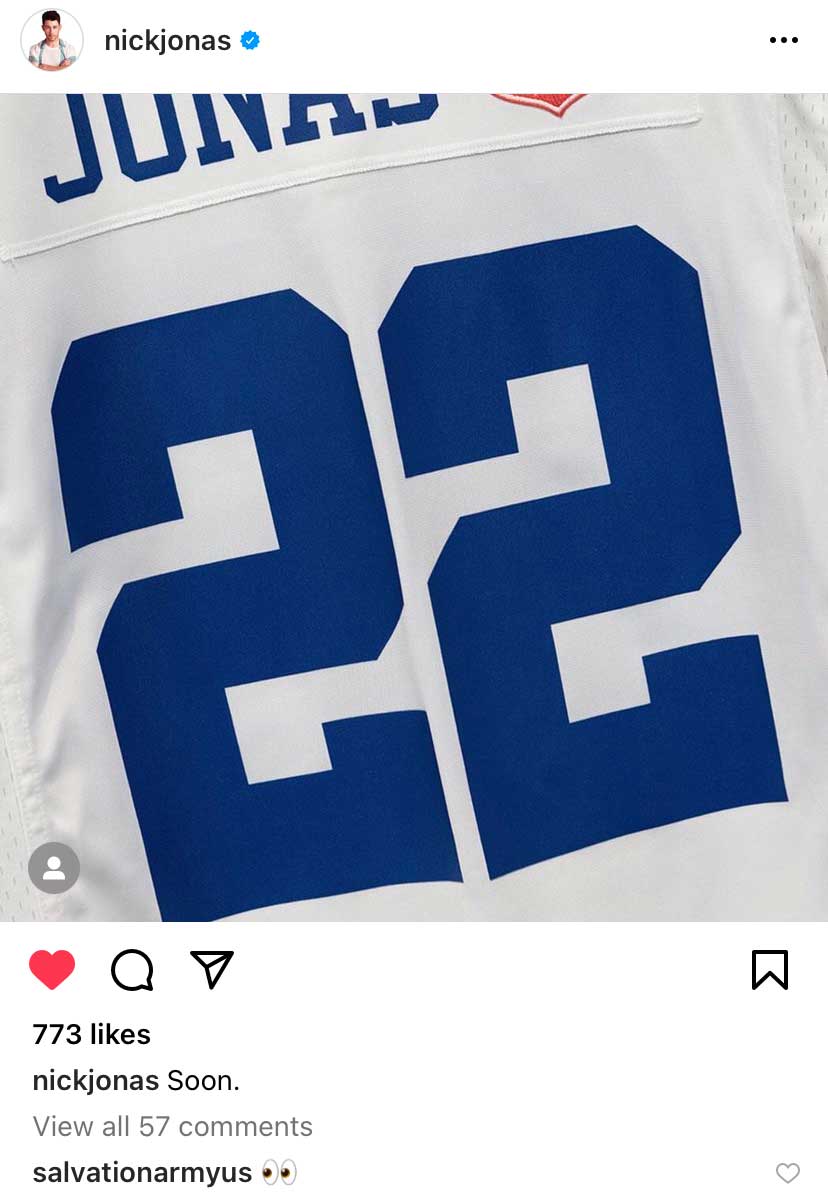Viewport: 828px width, 1203px height.
Task: View all 57 comments
Action: click(172, 1126)
